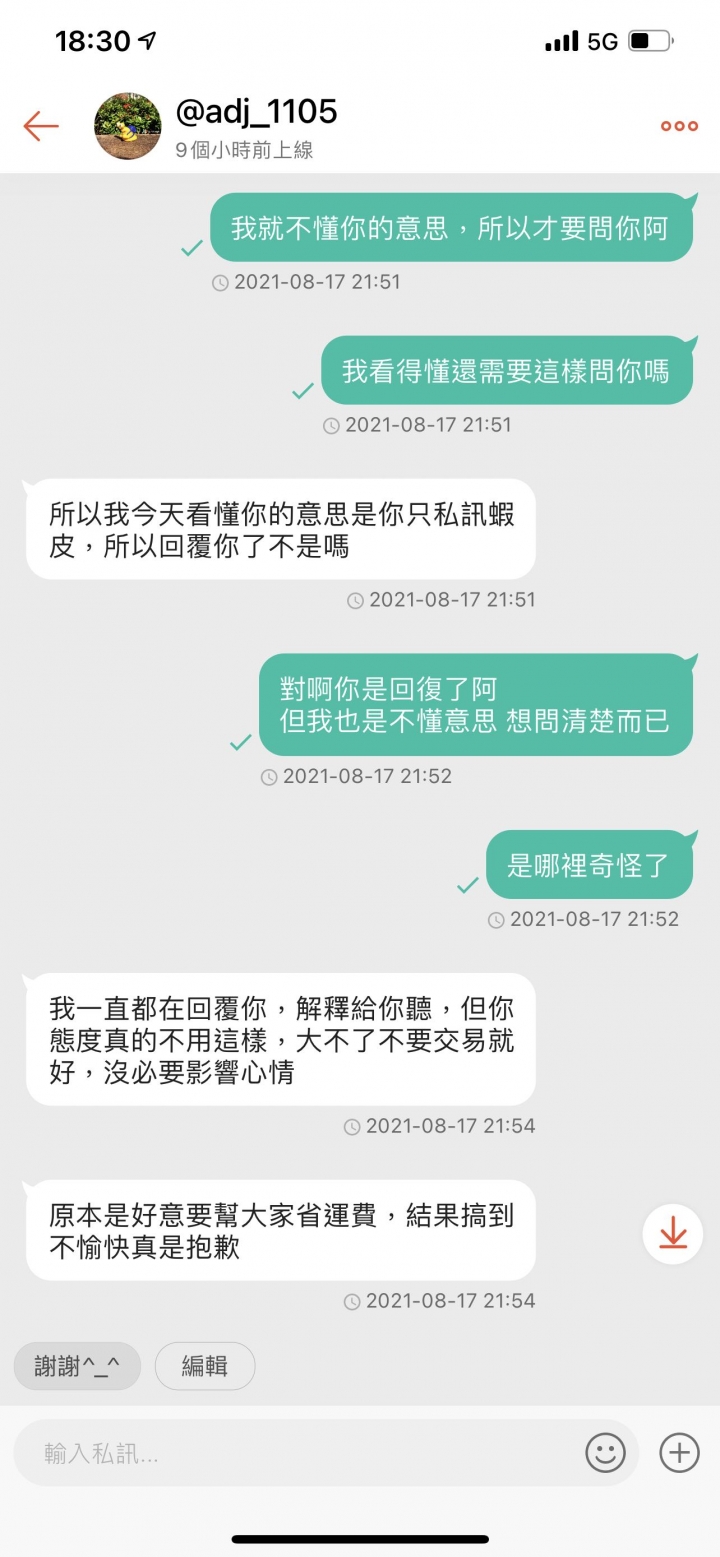Tap the '編輯' quick reply chip
Image resolution: width=720 pixels, height=1557 pixels.
point(204,1365)
